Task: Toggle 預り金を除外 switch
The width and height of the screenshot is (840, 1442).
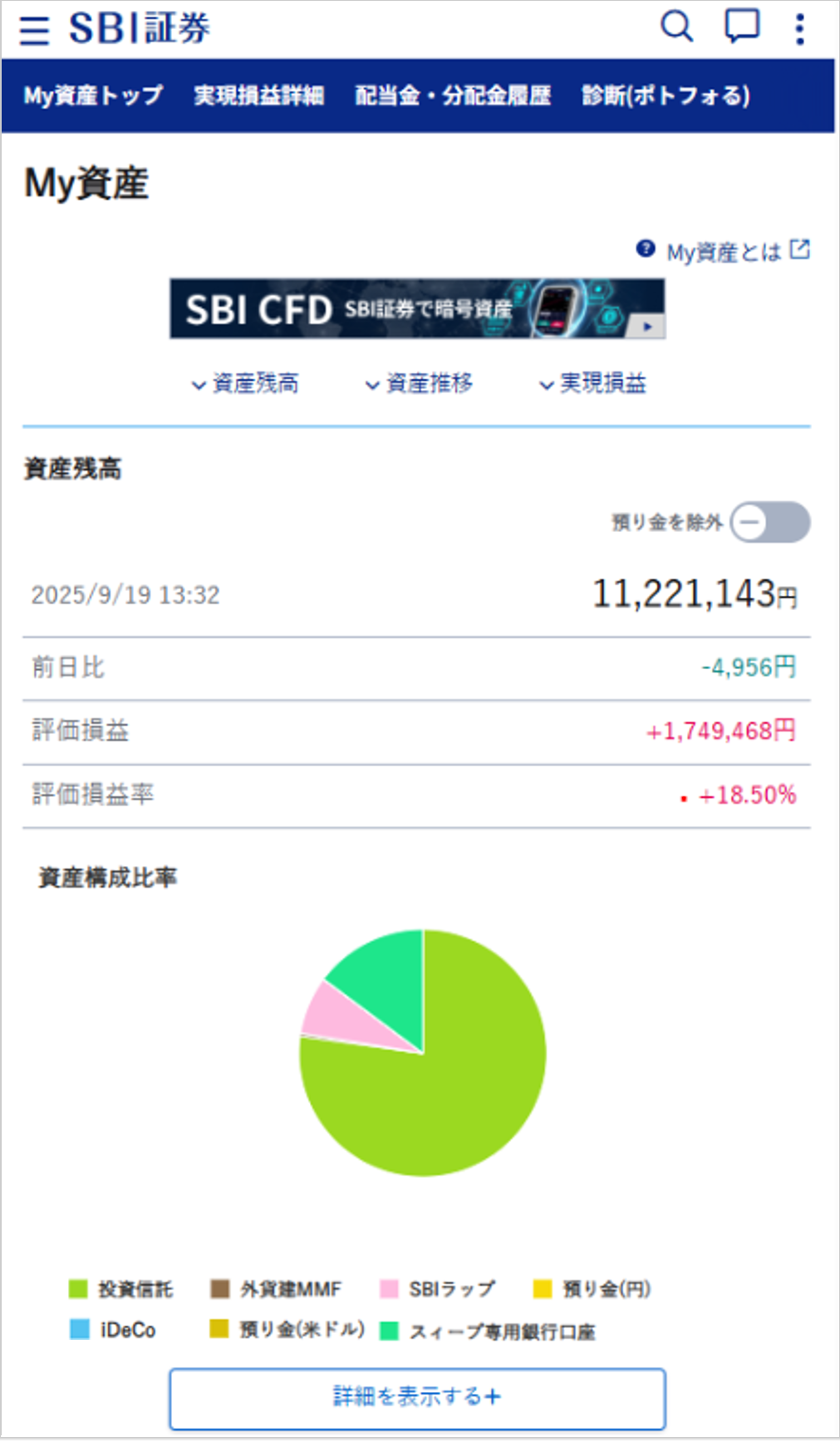Action: [x=769, y=522]
